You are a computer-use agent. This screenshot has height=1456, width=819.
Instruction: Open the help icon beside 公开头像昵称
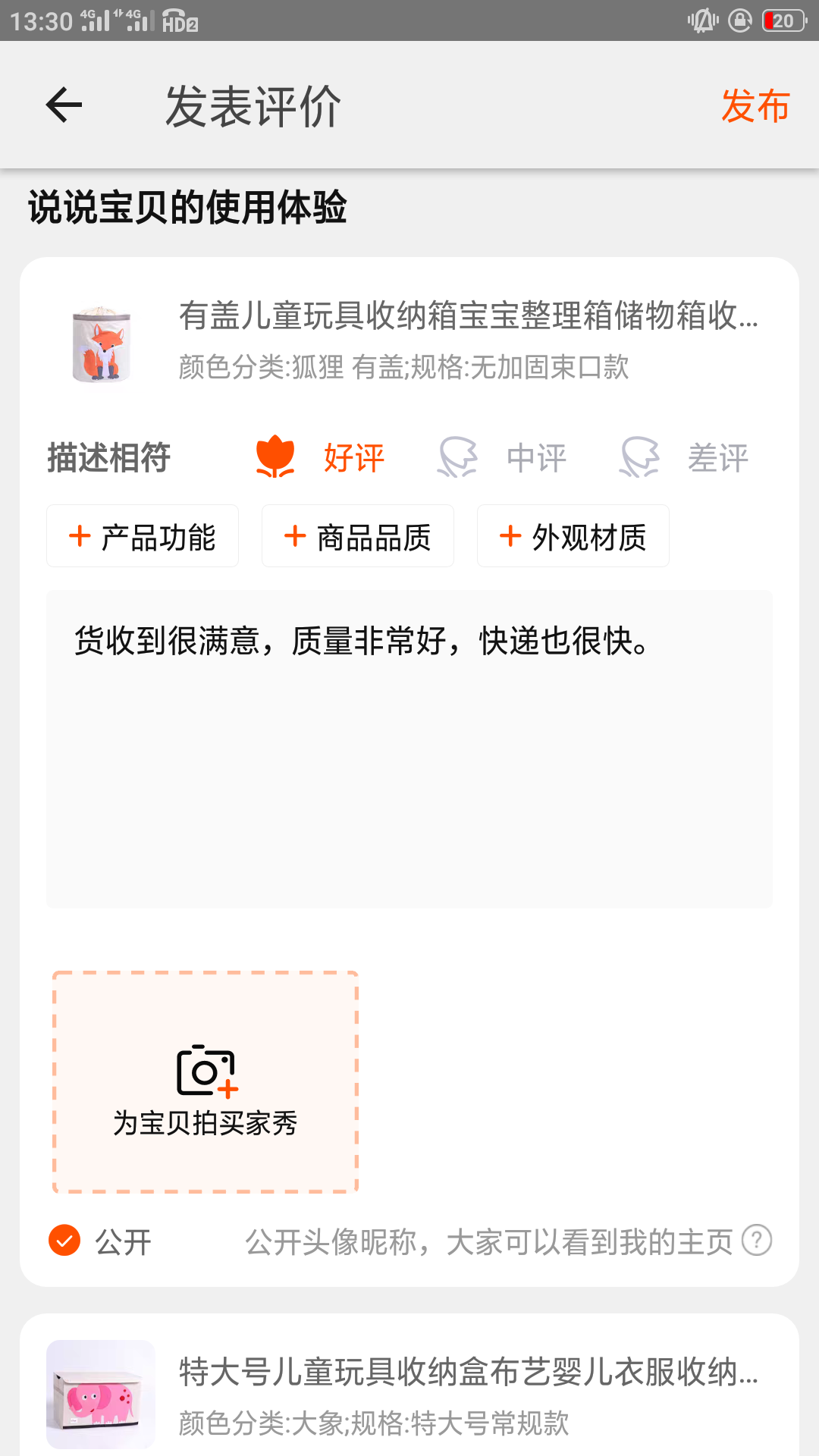756,1241
